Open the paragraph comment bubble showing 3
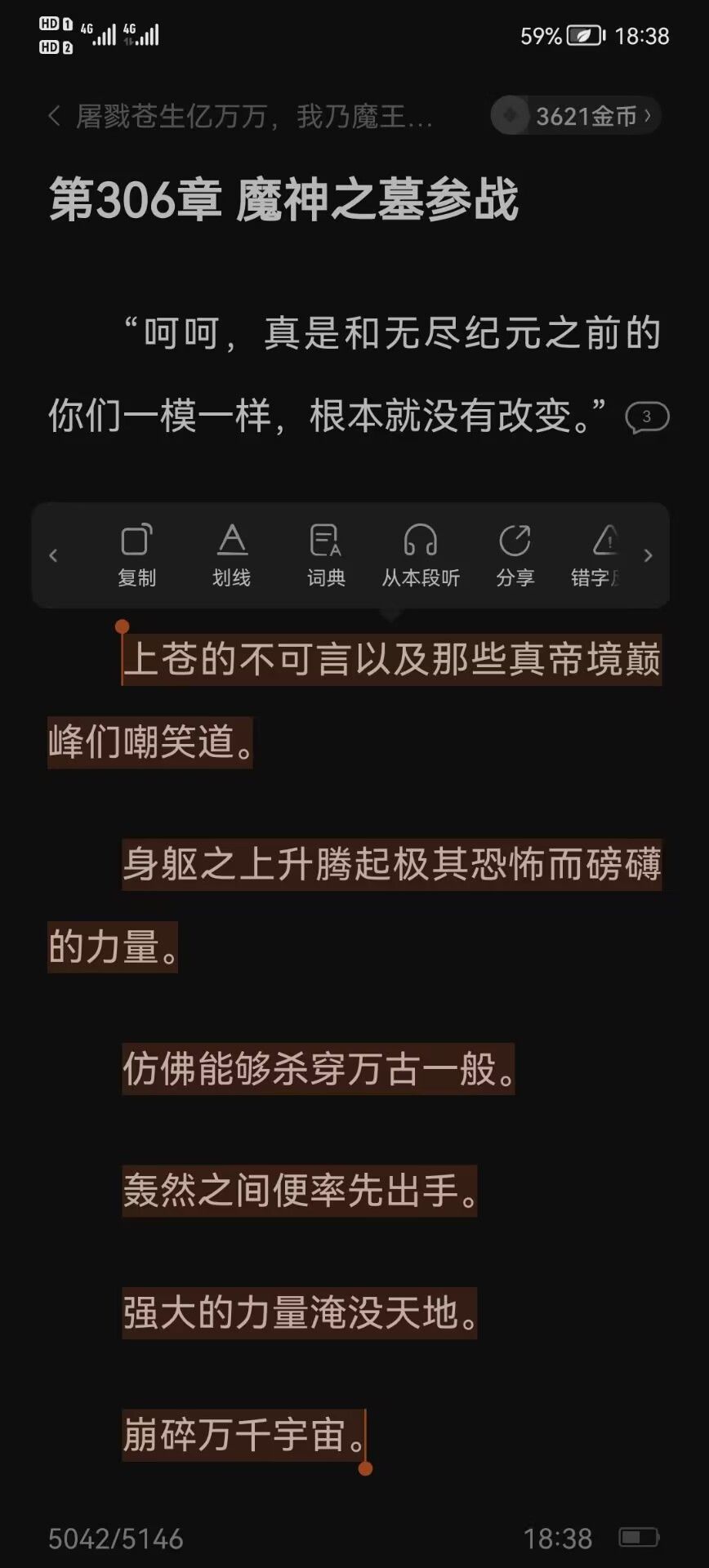Viewport: 709px width, 1568px height. pos(646,417)
